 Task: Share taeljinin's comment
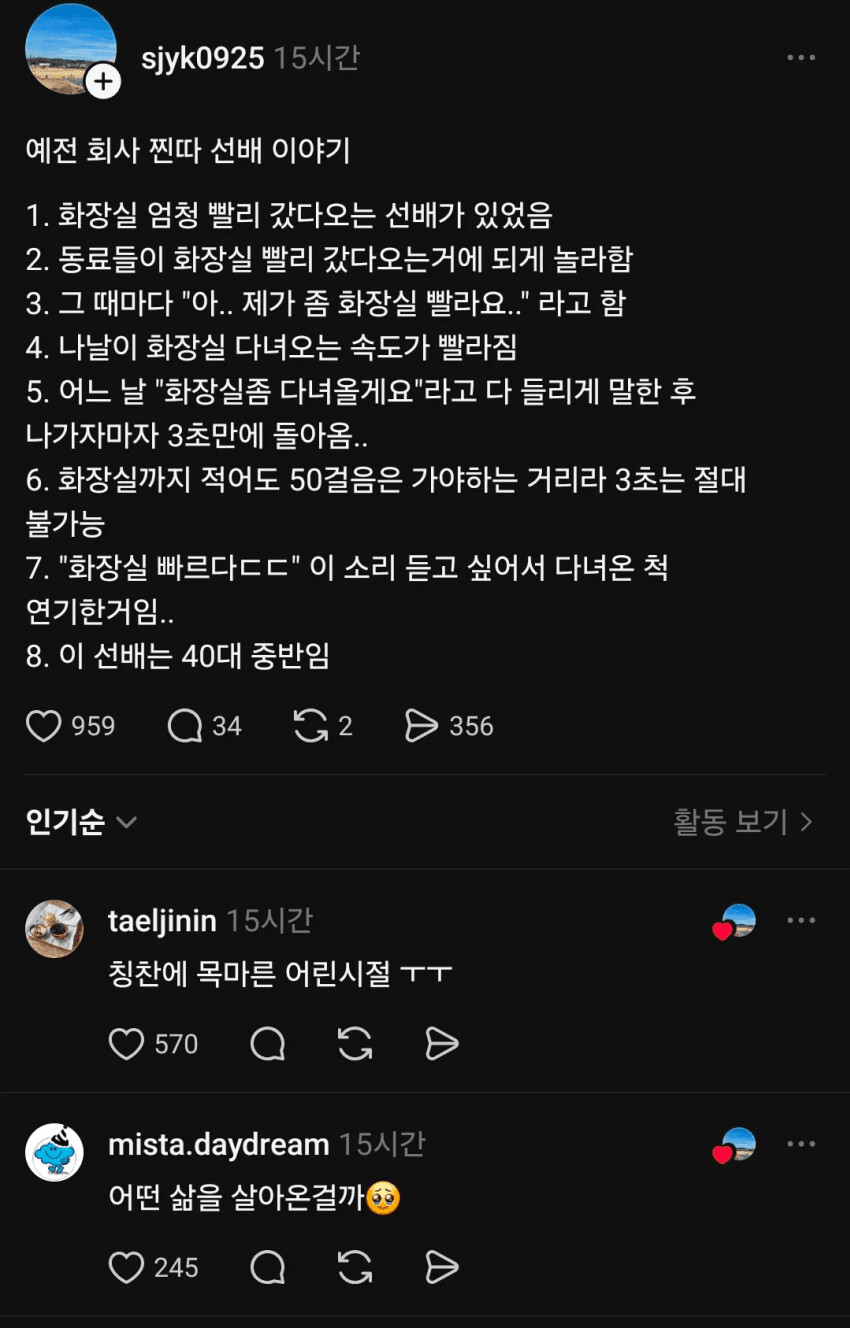coord(441,1044)
